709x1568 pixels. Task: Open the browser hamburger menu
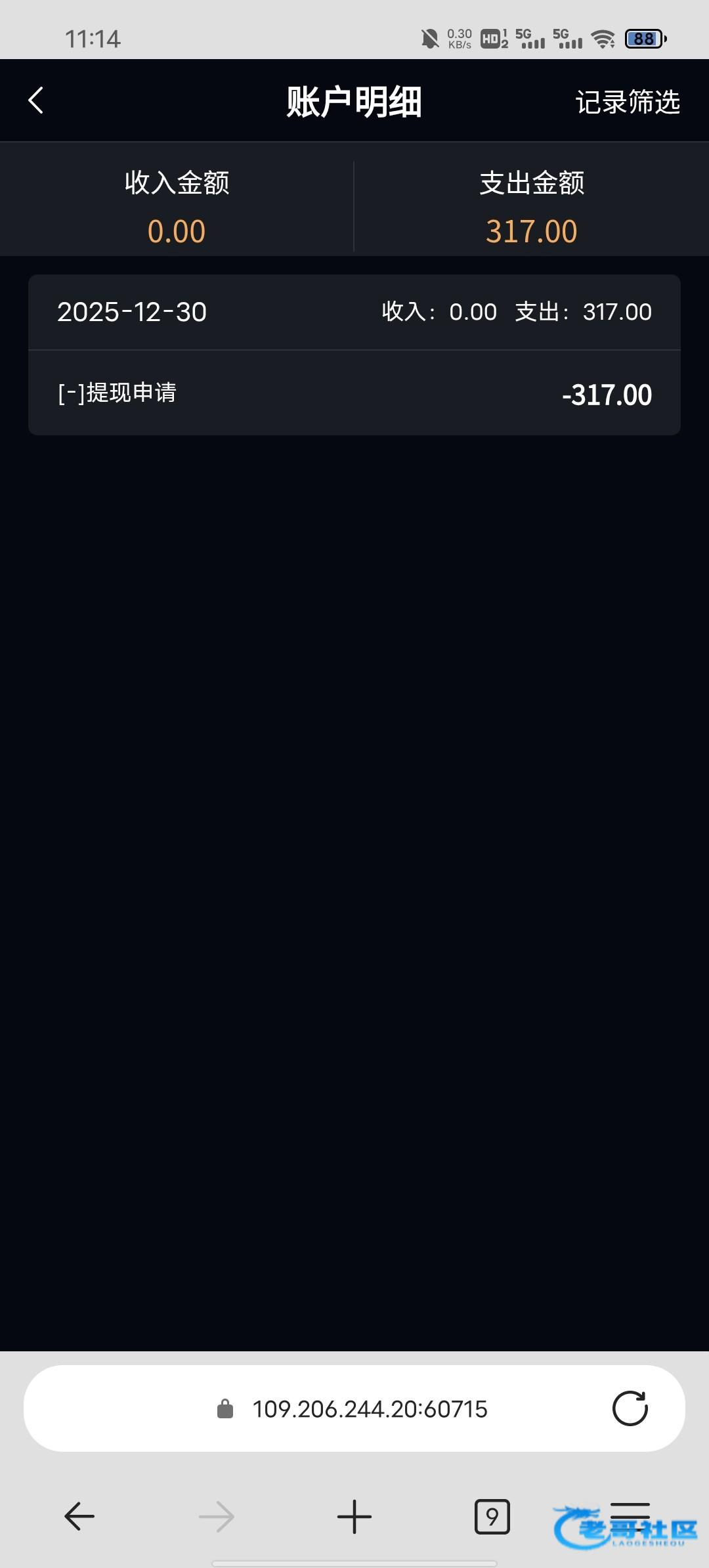(x=630, y=1510)
